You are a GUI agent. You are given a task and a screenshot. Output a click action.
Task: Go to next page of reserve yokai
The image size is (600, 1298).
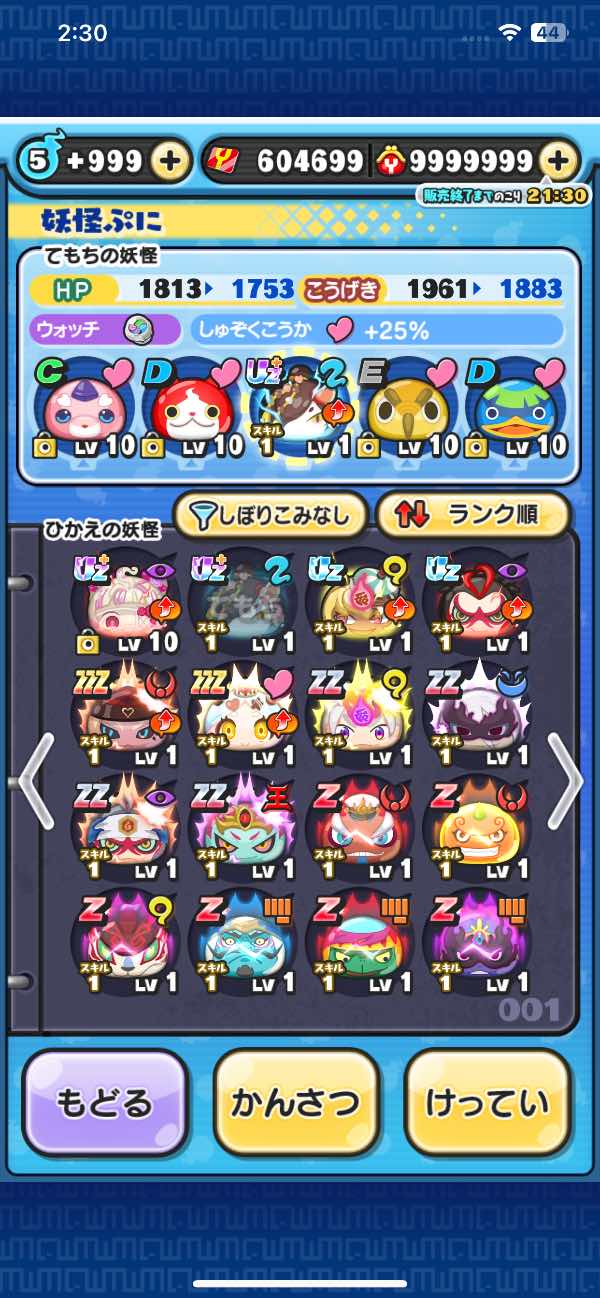click(564, 782)
